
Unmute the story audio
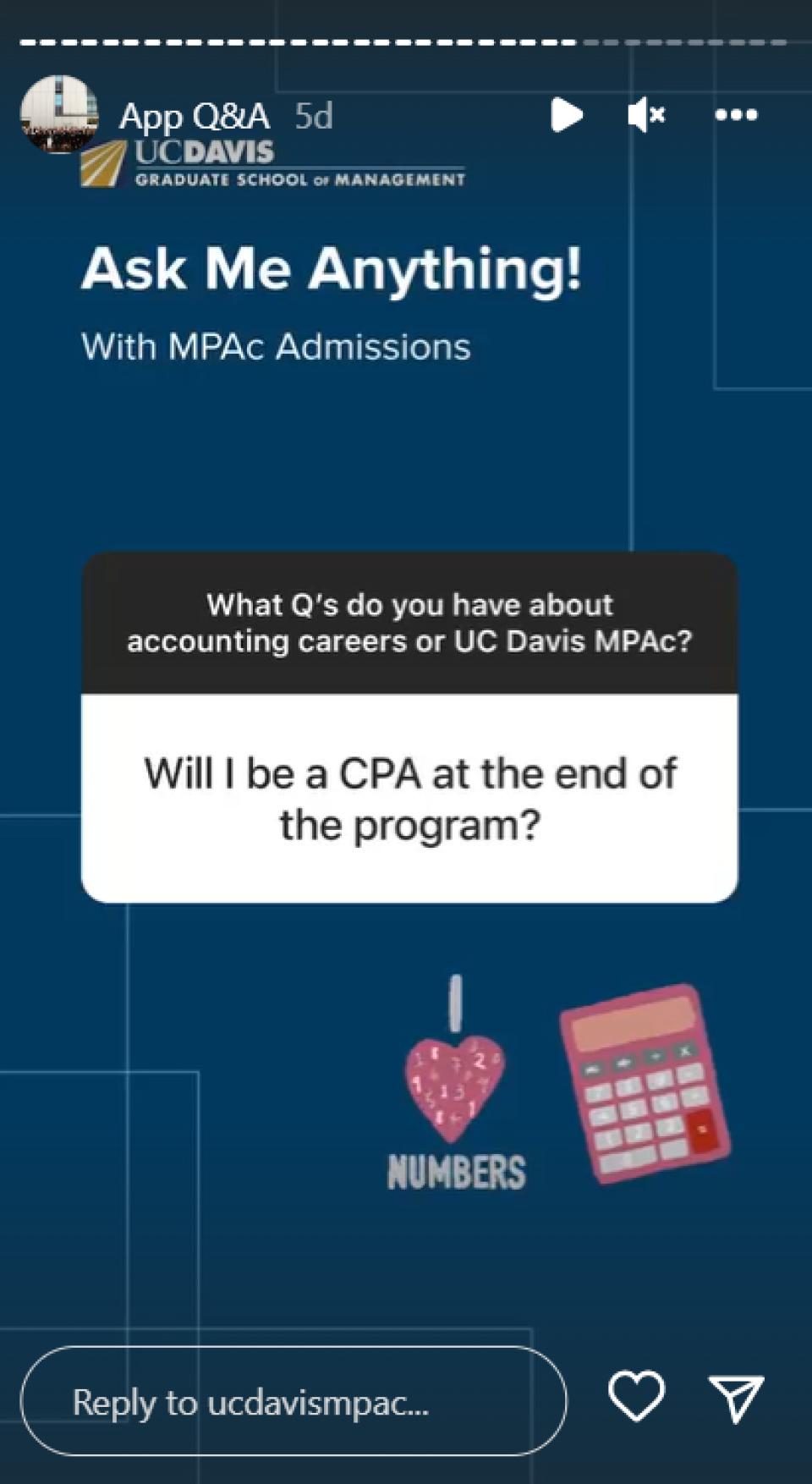coord(647,115)
